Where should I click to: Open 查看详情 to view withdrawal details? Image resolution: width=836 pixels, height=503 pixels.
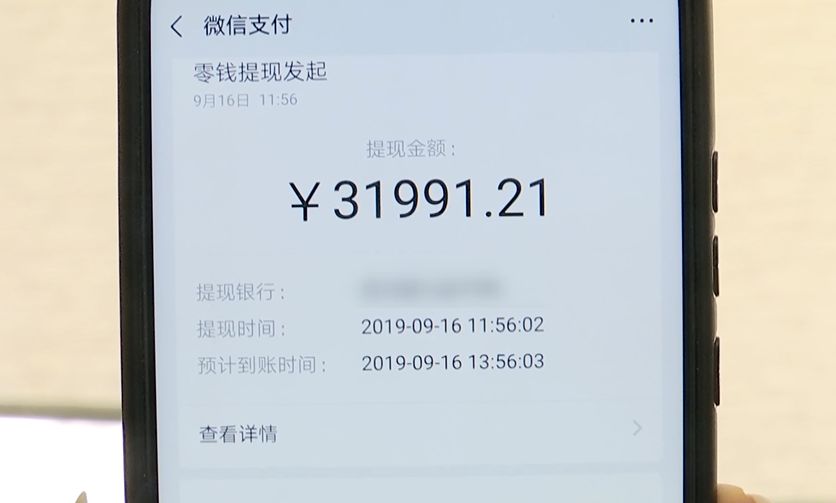coord(420,432)
